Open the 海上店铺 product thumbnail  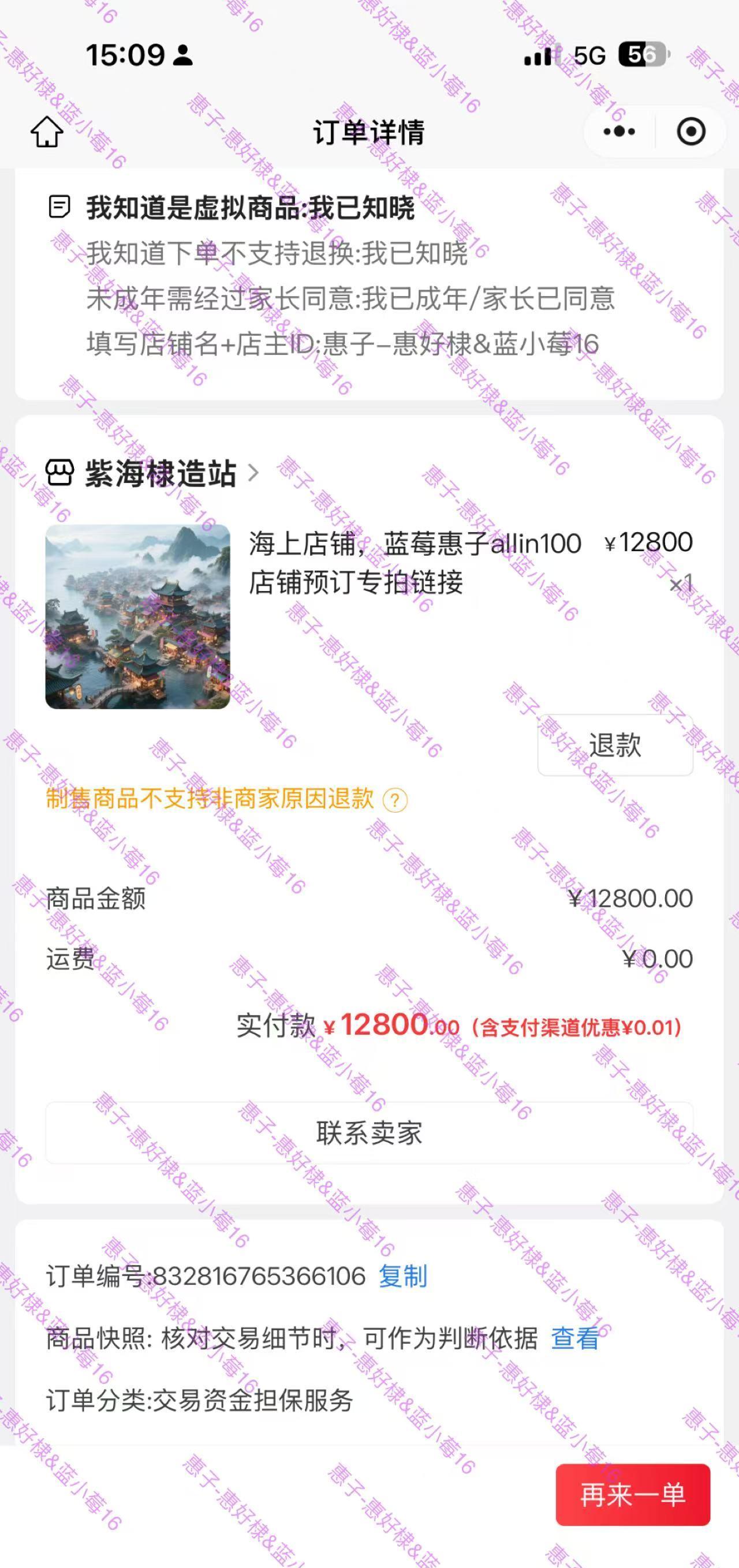pos(137,616)
